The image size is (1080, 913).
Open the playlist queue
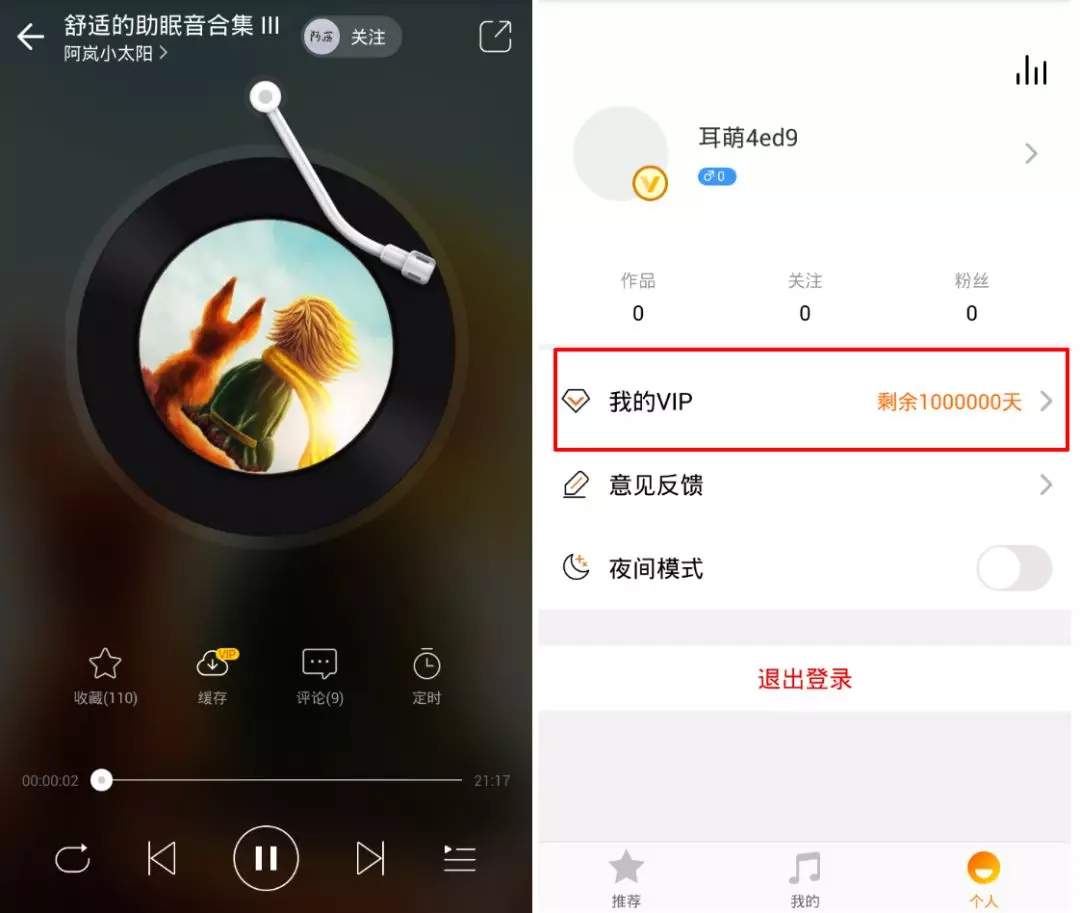pos(459,858)
